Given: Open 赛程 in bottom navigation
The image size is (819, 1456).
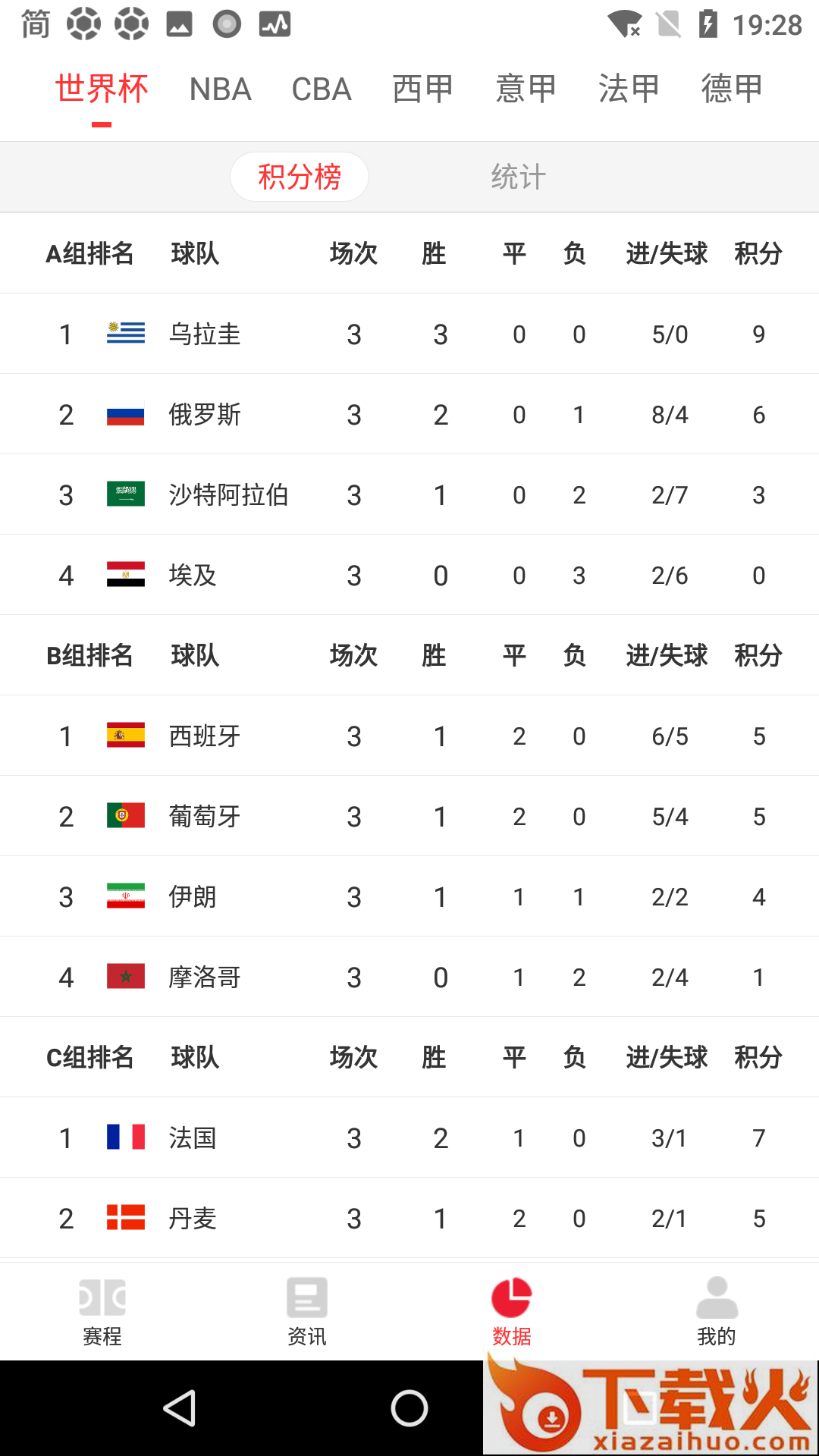Looking at the screenshot, I should (x=102, y=1312).
